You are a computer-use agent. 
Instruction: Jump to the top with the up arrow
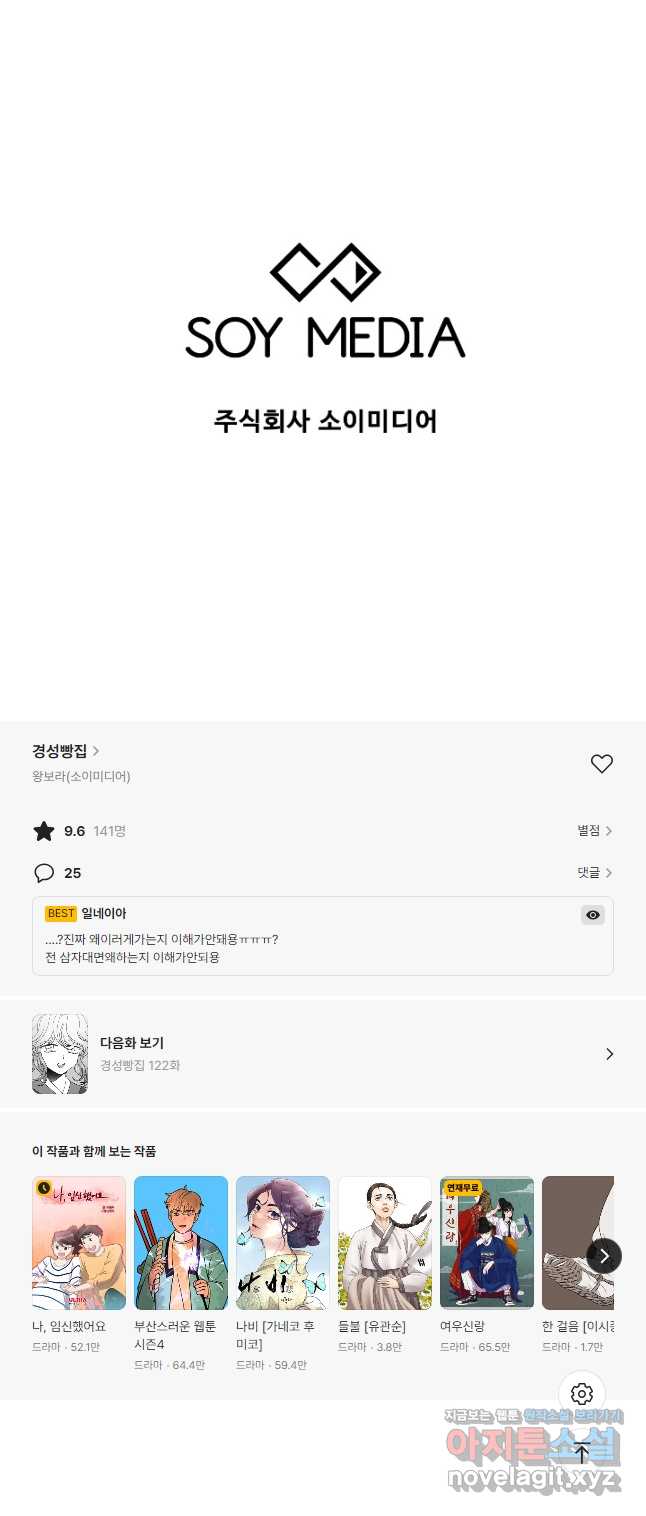[x=582, y=1454]
